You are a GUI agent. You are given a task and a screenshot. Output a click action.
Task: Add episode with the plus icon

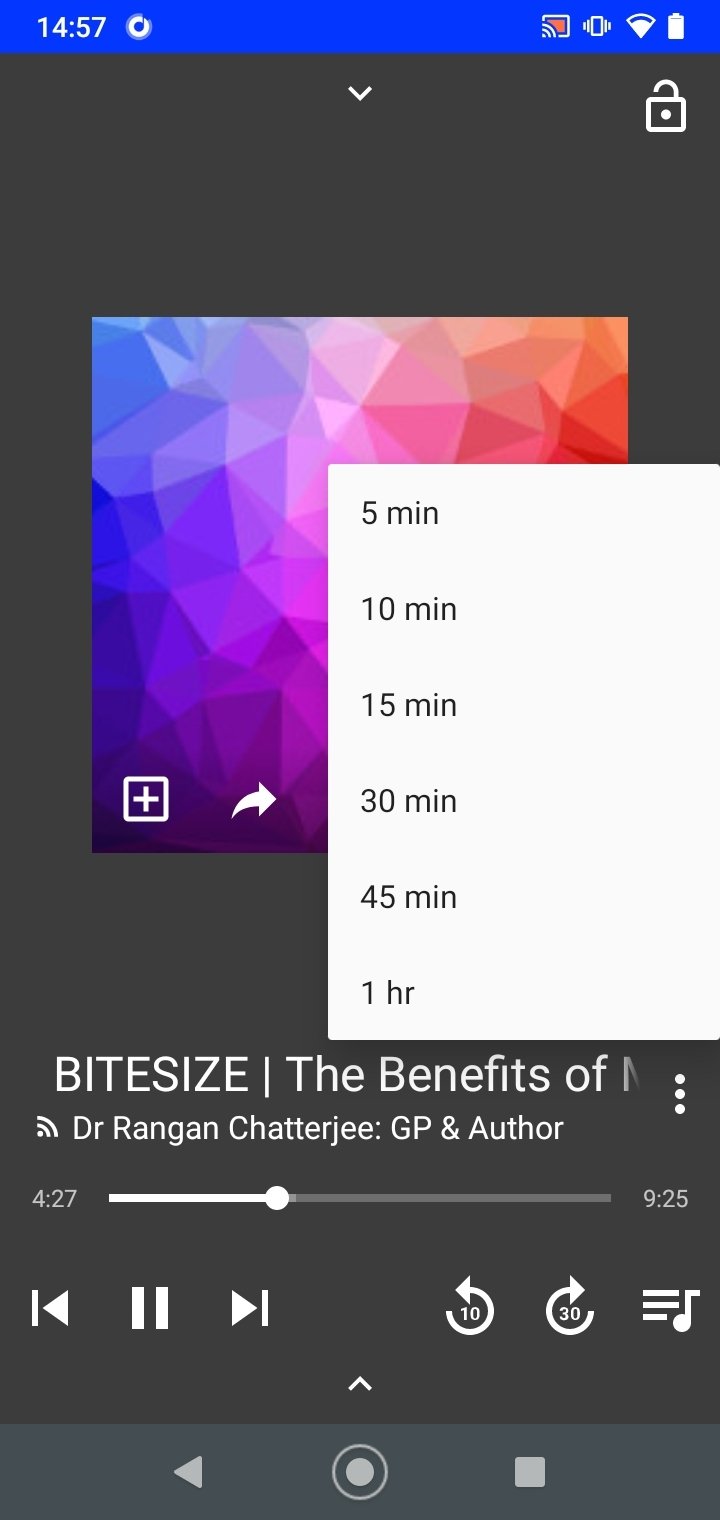pyautogui.click(x=146, y=799)
